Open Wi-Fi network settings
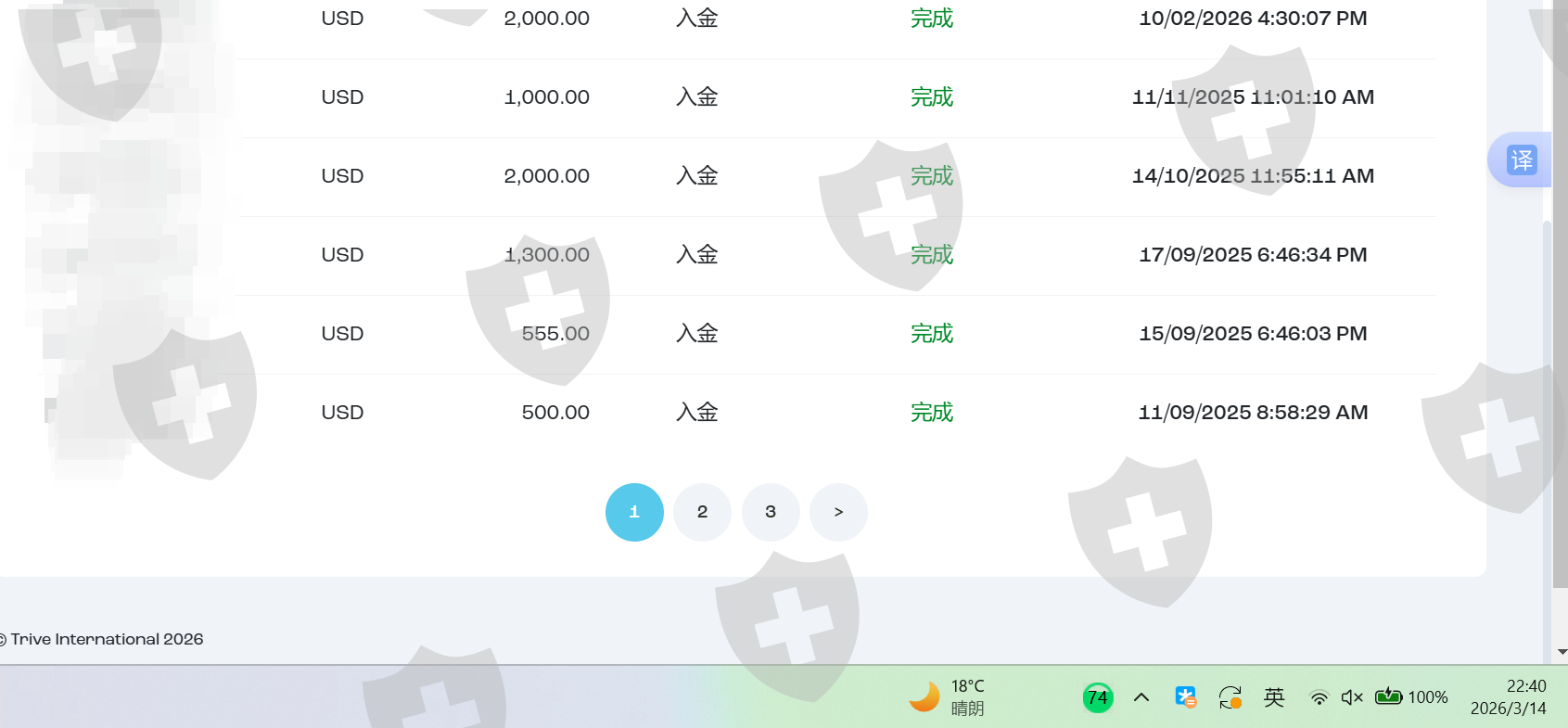Screen dimensions: 1568x728 coord(1319,697)
